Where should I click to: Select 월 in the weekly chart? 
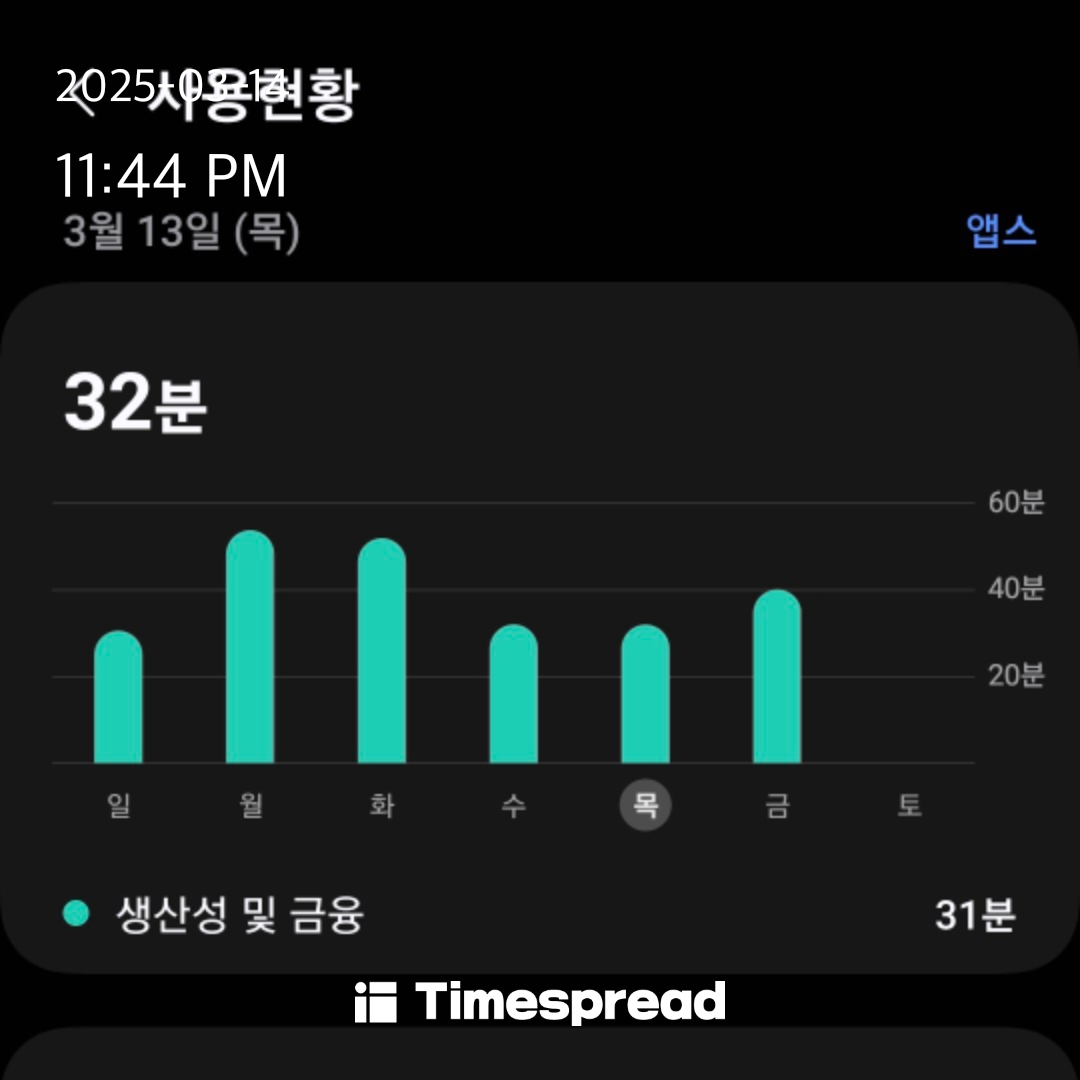coord(251,804)
